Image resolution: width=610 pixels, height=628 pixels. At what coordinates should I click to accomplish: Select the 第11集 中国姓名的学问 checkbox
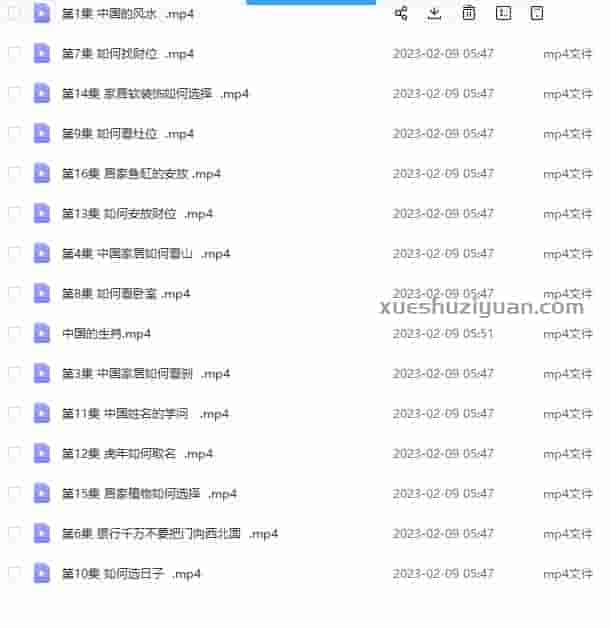point(14,414)
